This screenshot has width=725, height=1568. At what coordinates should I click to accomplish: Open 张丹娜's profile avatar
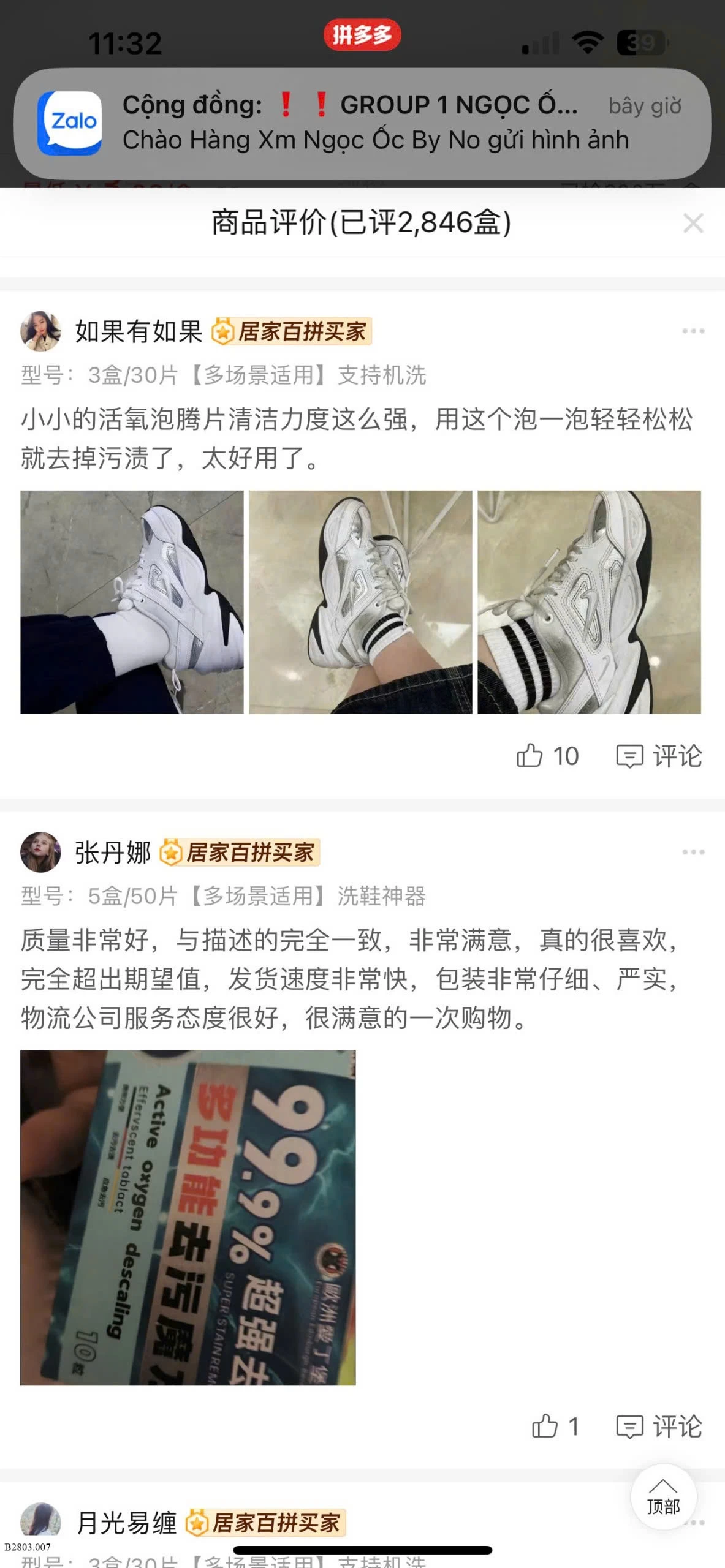[x=40, y=852]
